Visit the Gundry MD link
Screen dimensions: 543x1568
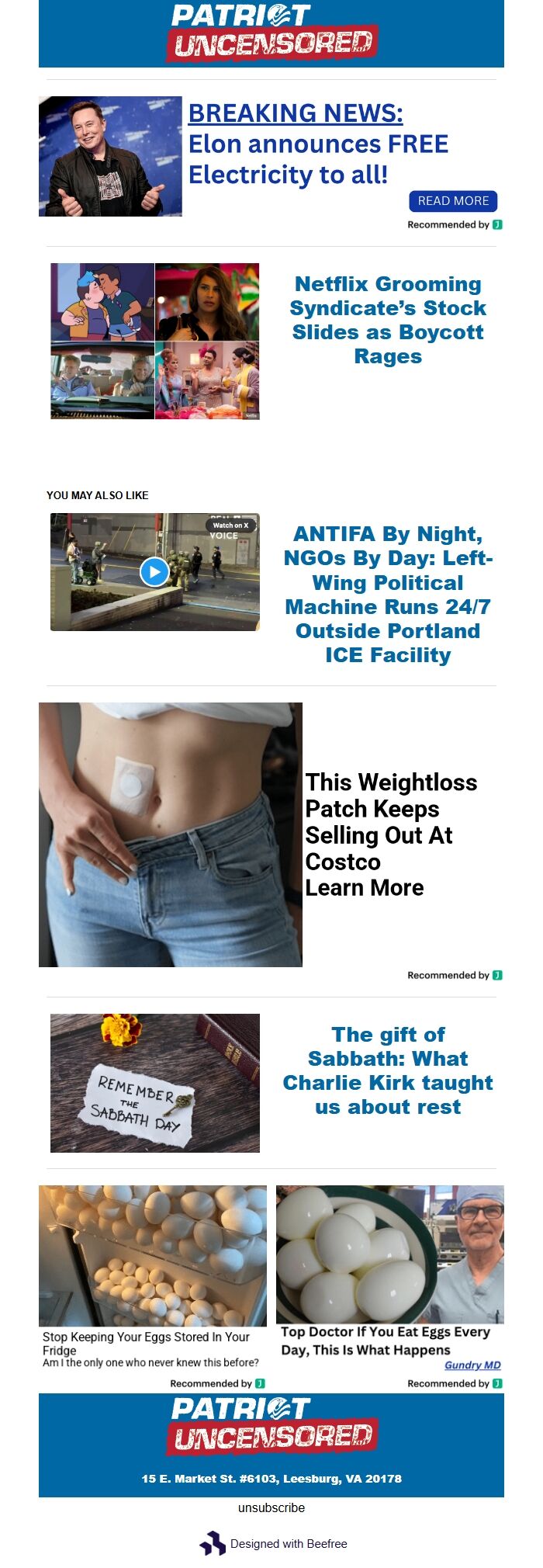(x=472, y=1365)
